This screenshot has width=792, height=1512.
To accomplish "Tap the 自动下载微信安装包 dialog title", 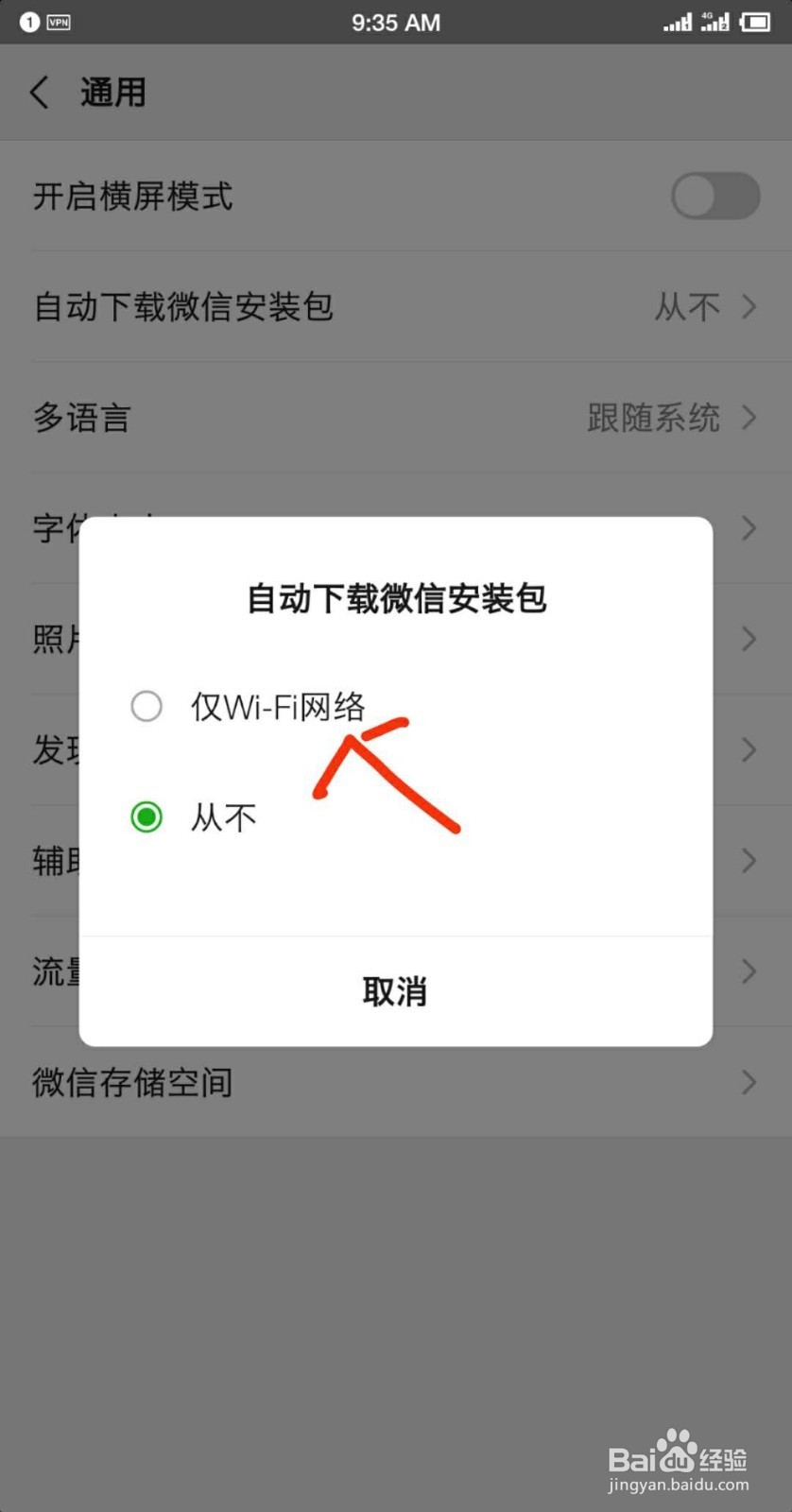I will [x=396, y=598].
